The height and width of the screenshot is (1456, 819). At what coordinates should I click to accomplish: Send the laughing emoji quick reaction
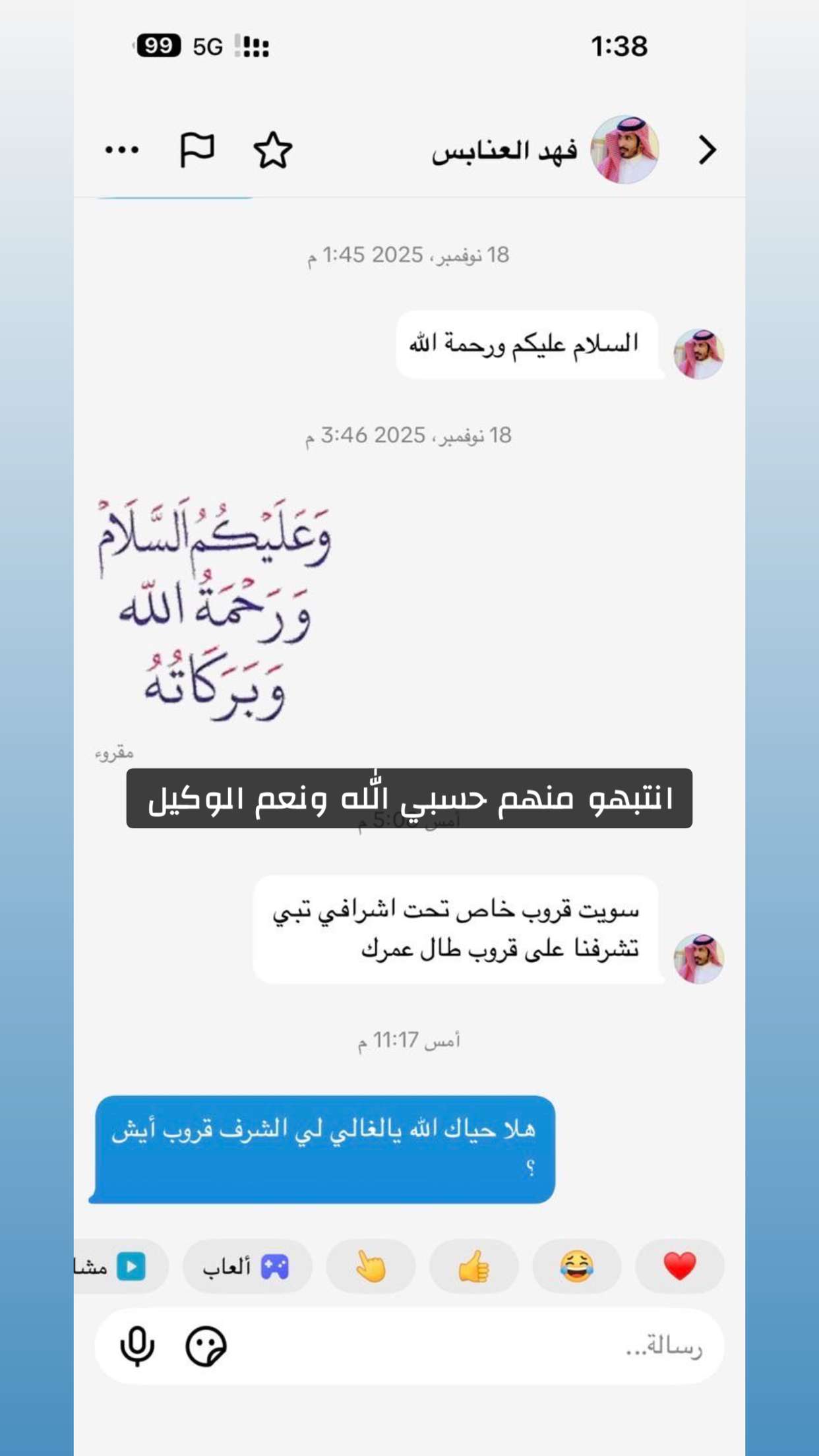click(576, 1266)
